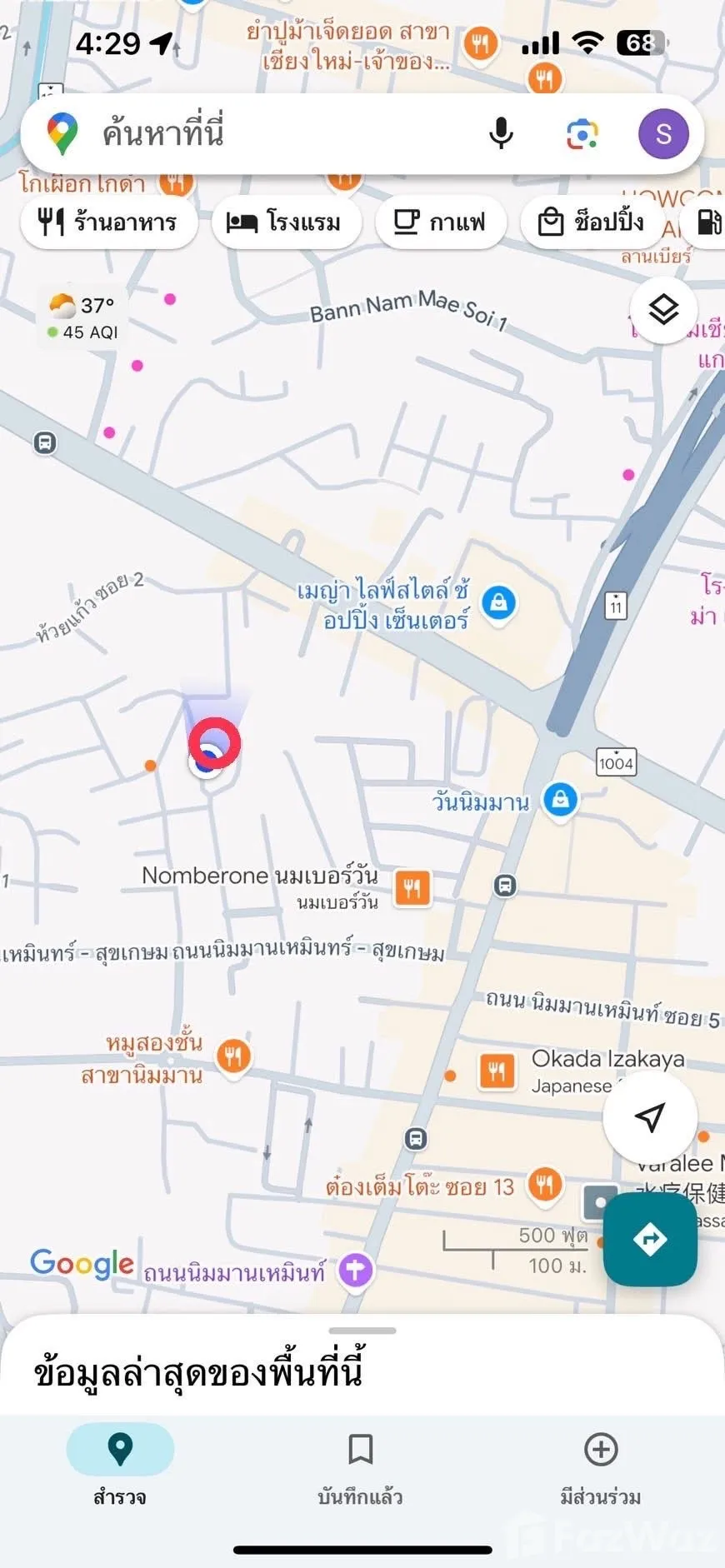Screen dimensions: 725x1568
Task: Recenter map on my location
Action: 649,1117
